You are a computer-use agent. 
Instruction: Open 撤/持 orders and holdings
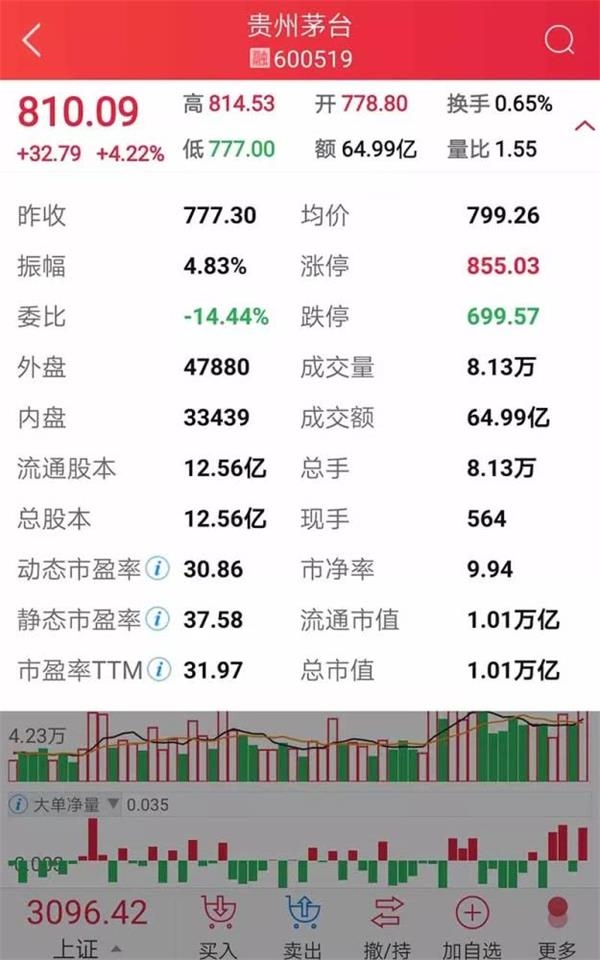(387, 926)
